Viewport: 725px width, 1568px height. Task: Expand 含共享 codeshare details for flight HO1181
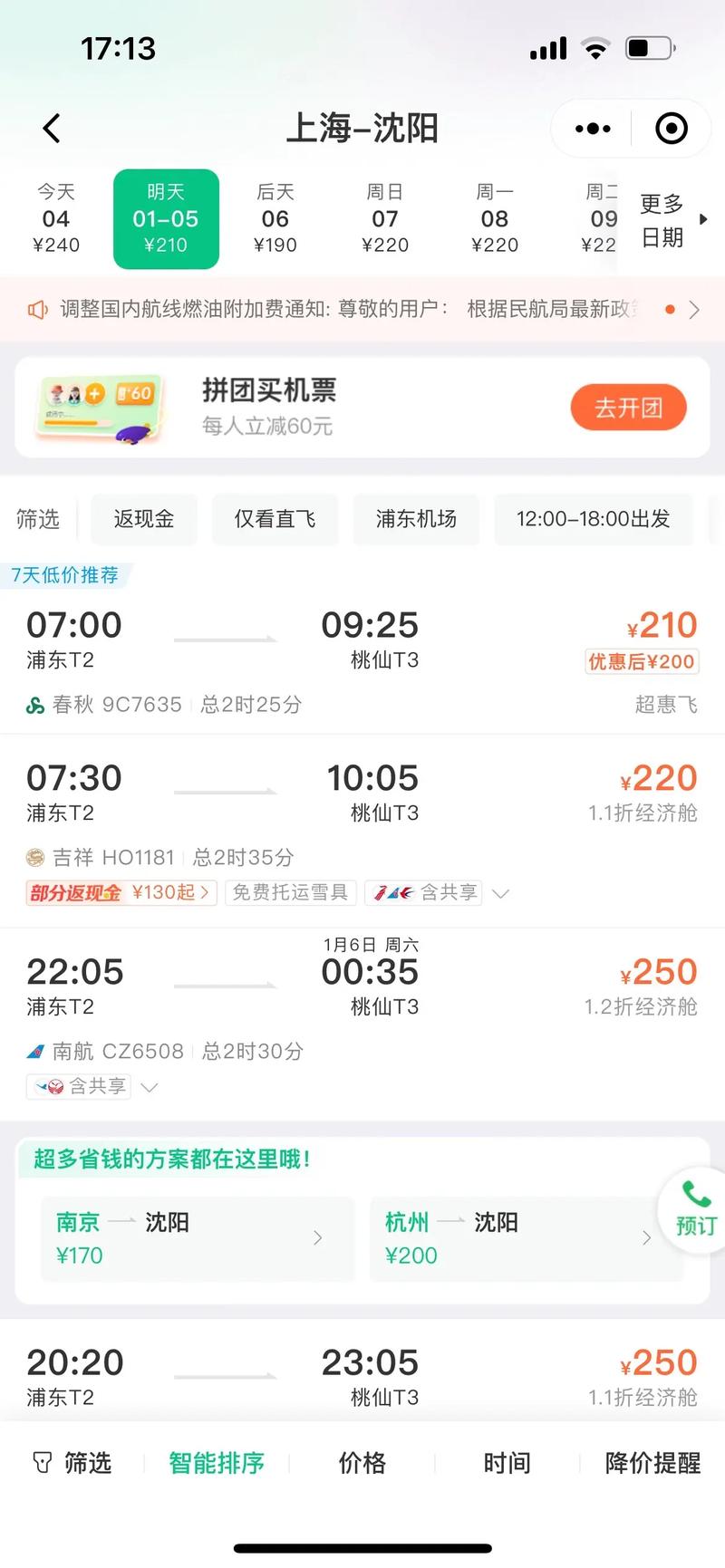501,892
